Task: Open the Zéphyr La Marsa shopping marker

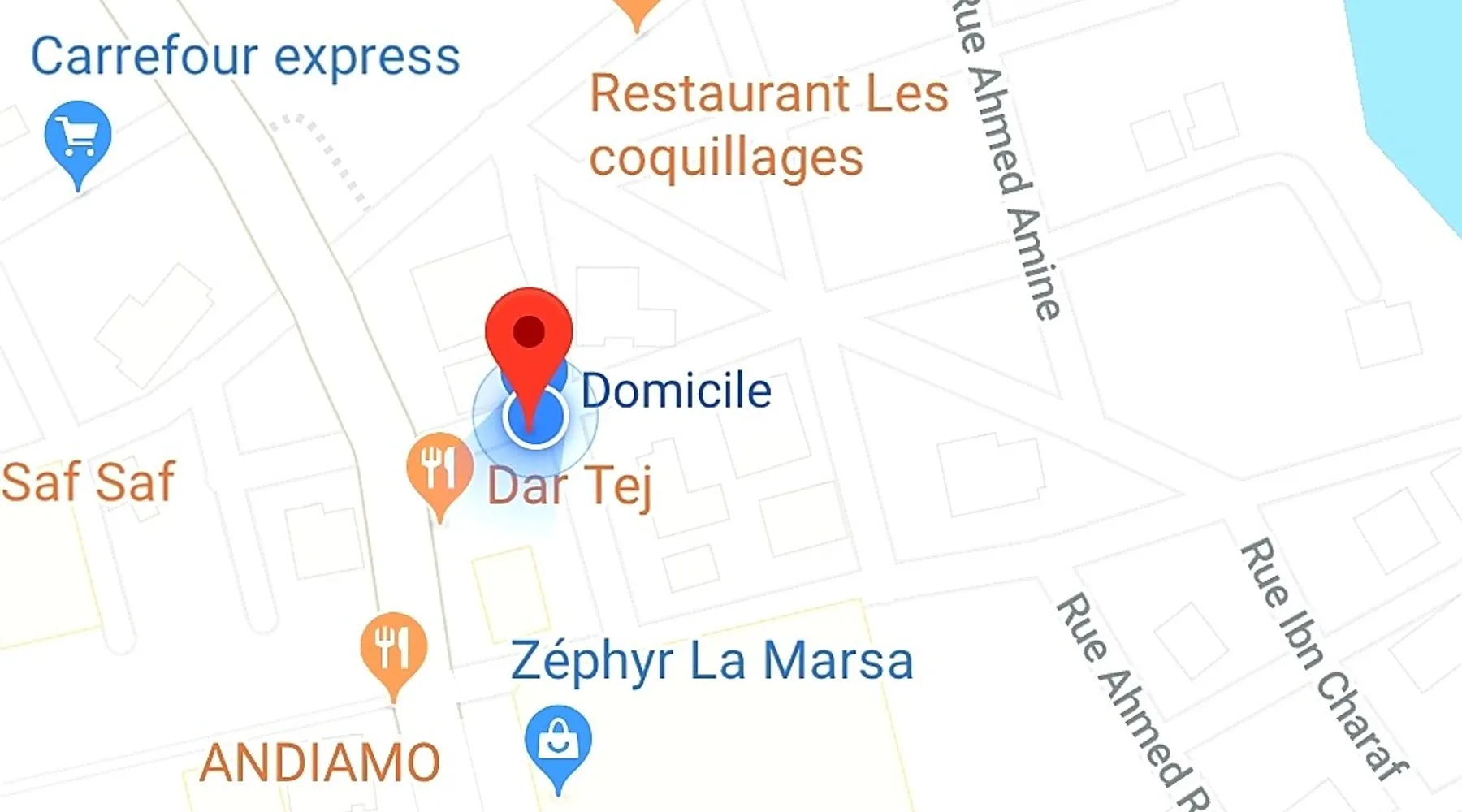Action: coord(558,741)
